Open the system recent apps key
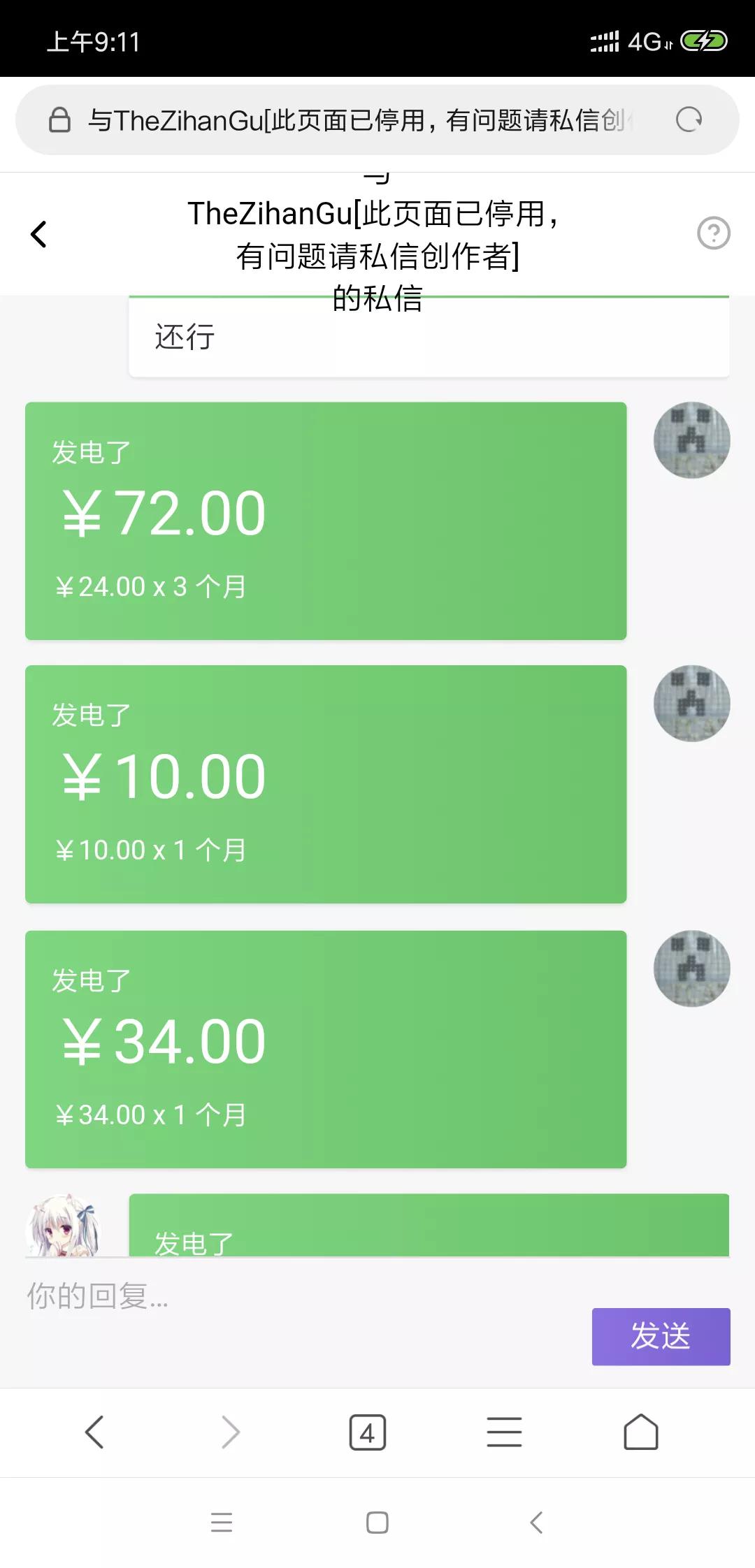The image size is (755, 1568). [222, 1523]
